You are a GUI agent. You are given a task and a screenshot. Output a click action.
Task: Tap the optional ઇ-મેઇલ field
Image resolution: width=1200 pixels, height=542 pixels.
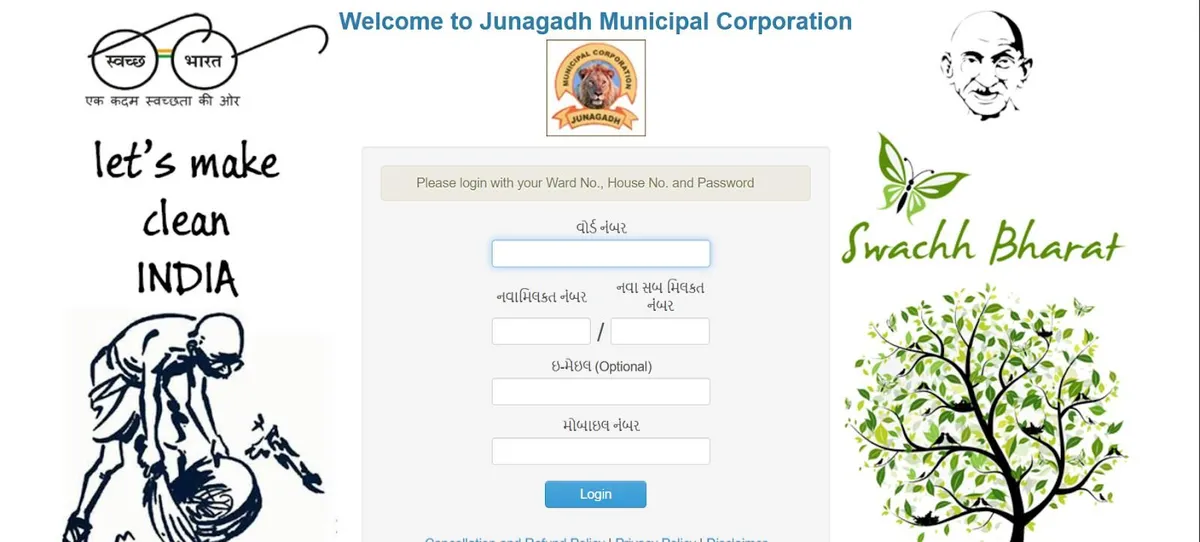click(x=600, y=391)
